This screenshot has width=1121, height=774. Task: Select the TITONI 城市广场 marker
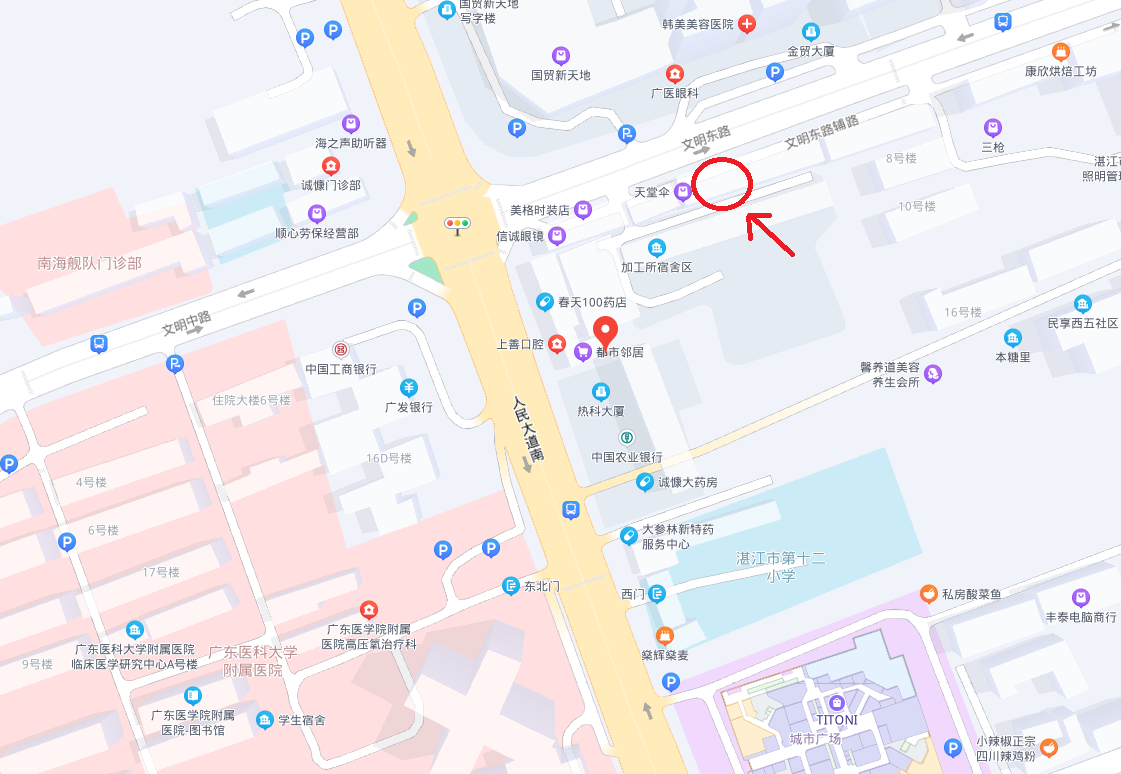click(837, 702)
